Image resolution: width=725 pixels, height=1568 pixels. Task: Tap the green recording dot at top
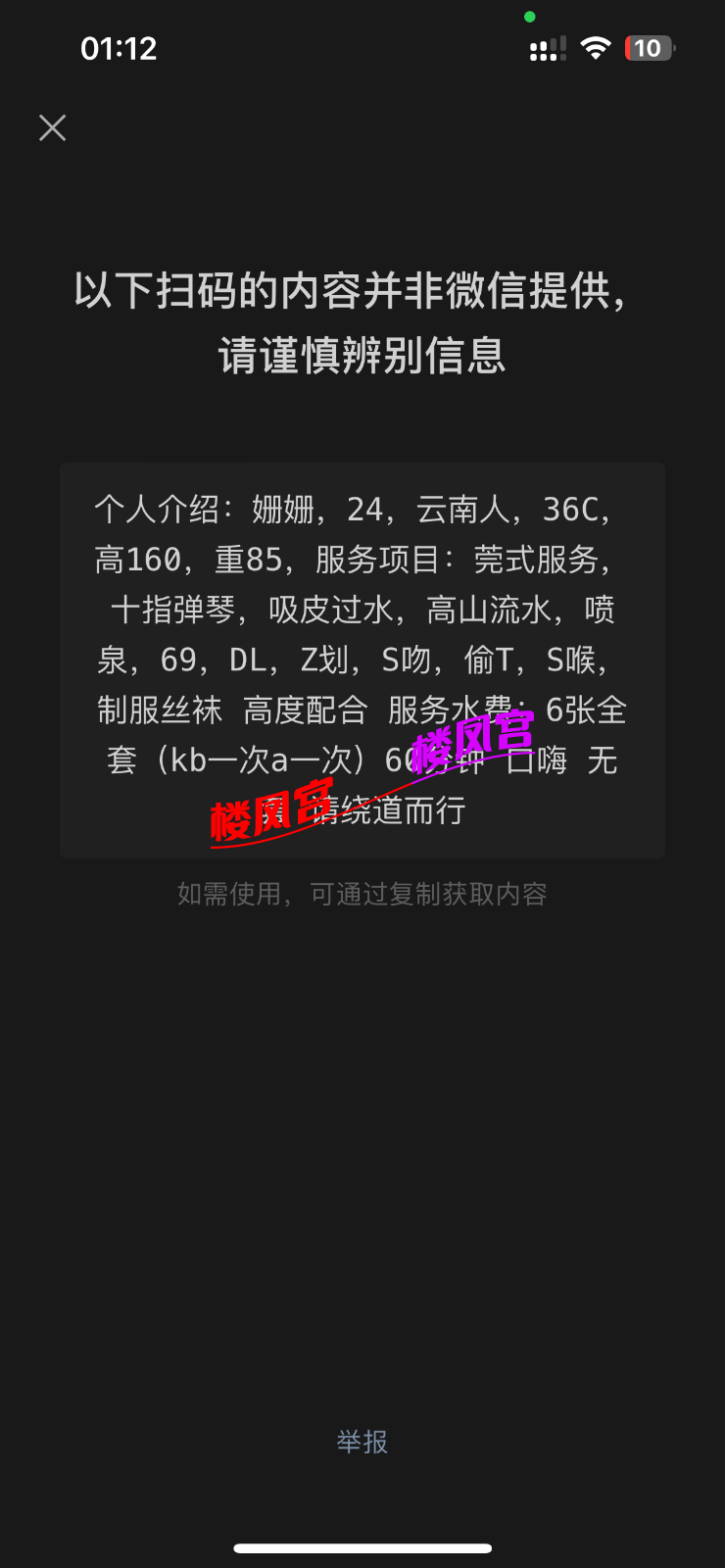click(x=529, y=16)
